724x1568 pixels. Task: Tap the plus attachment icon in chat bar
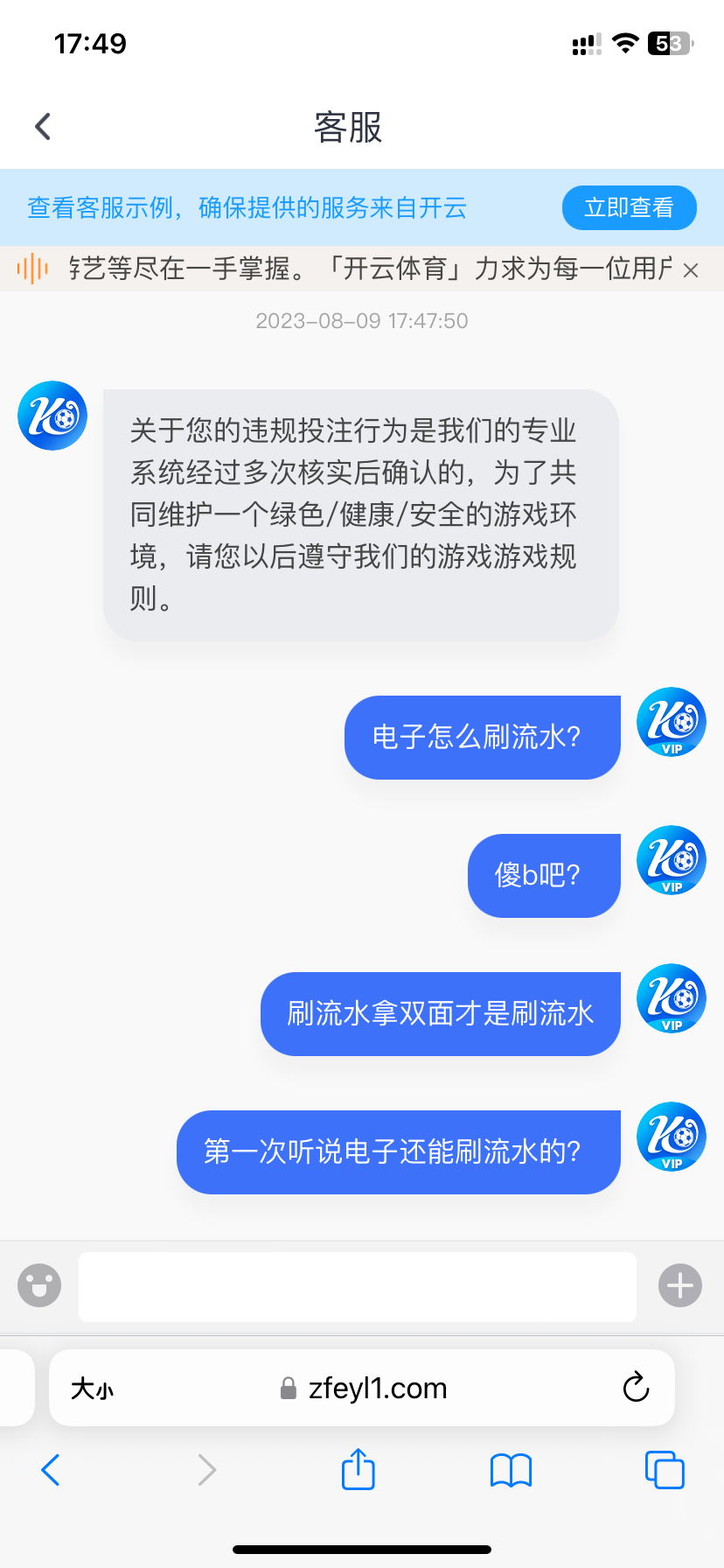(679, 1285)
